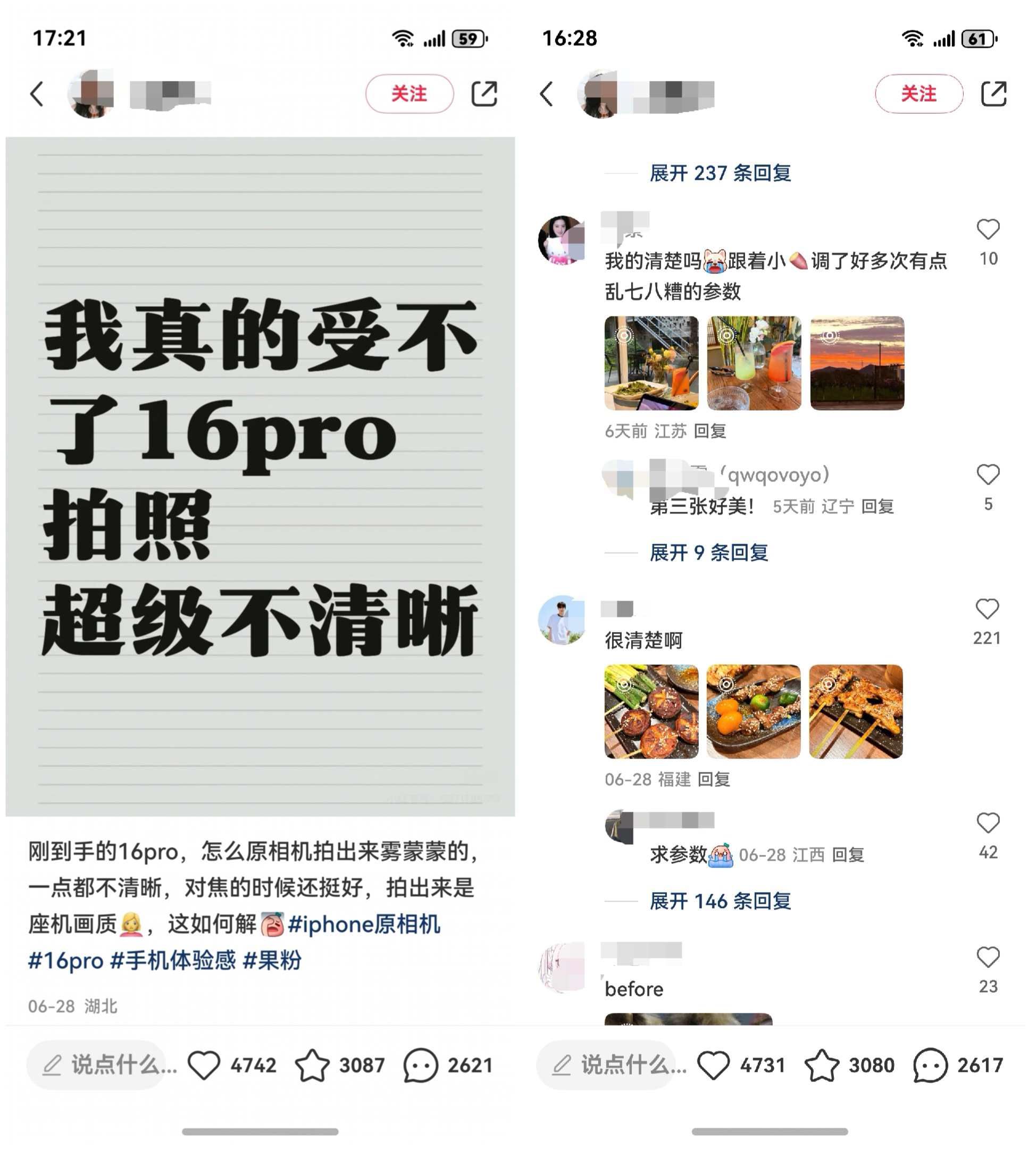Reply to the '很清楚啊' comment via 回复
This screenshot has width=1036, height=1149.
[715, 780]
